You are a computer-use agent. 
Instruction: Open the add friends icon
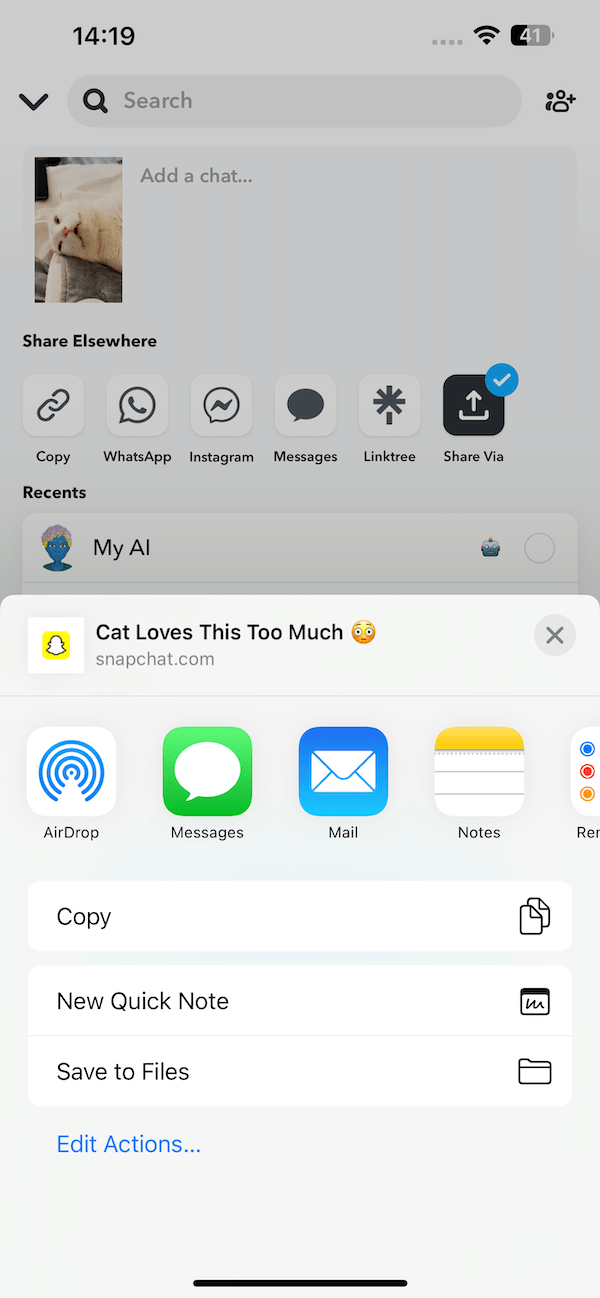point(560,101)
